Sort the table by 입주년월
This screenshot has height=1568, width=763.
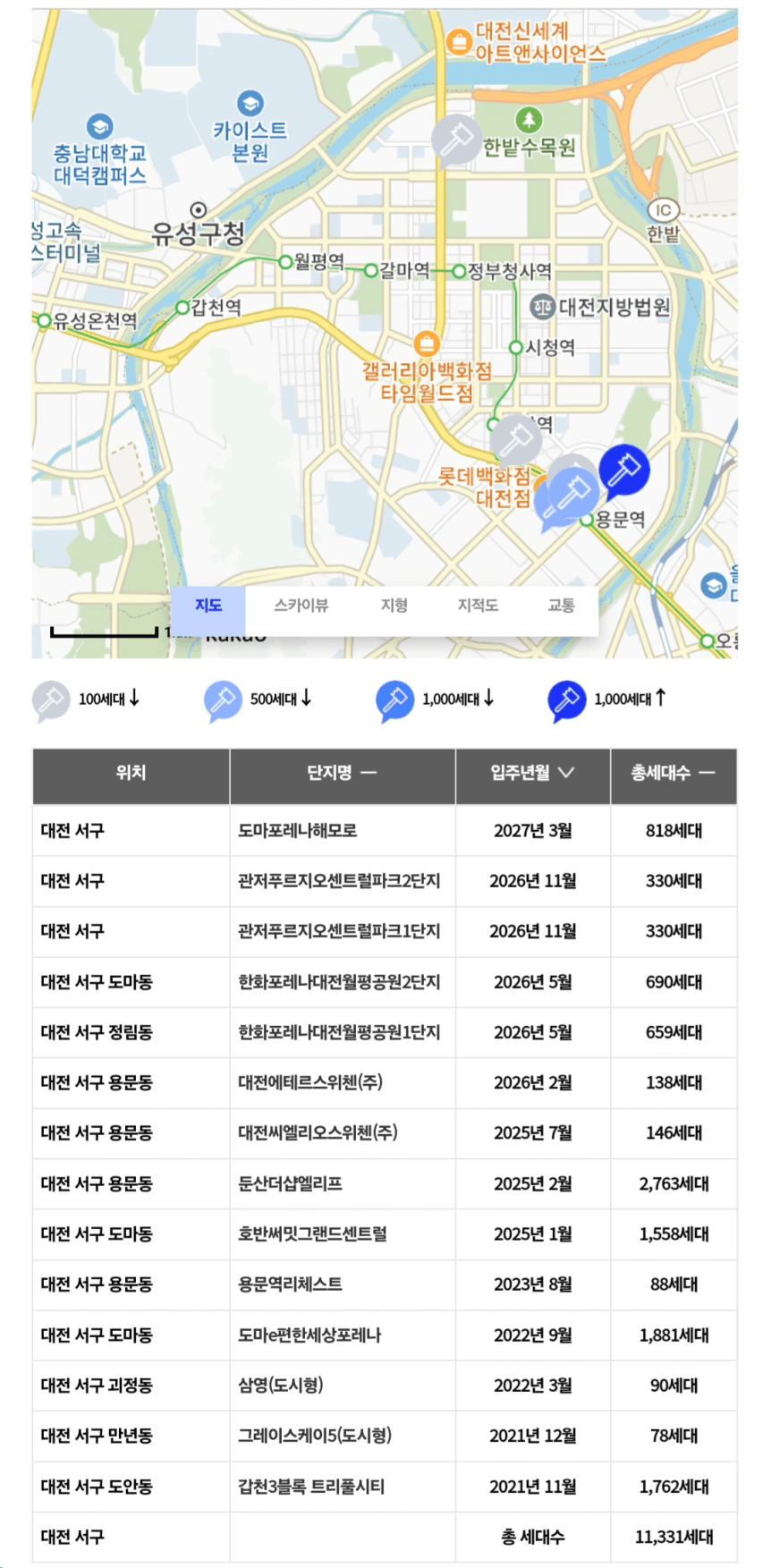(x=533, y=773)
